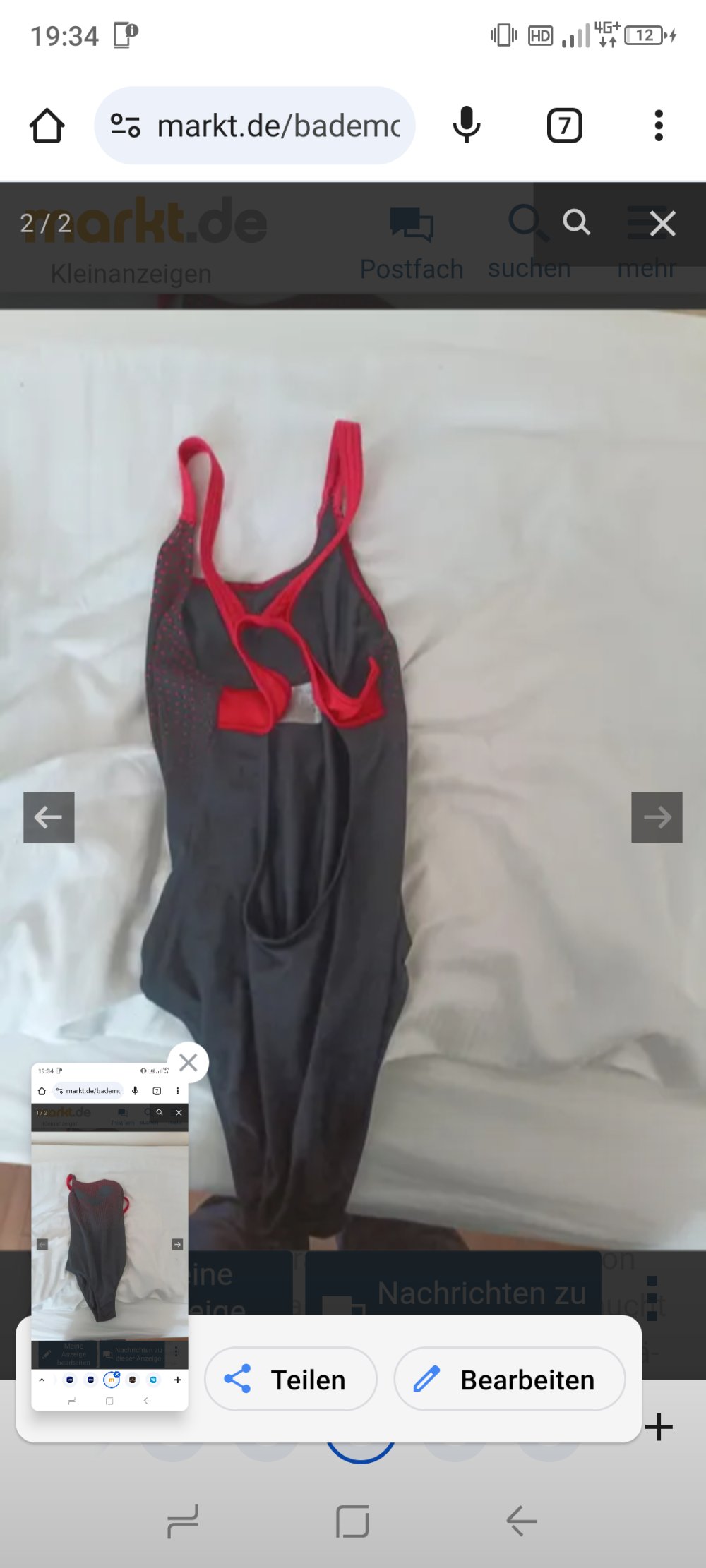Screen dimensions: 706x1568
Task: Zoom the photo with the magnifier icon
Action: point(576,222)
